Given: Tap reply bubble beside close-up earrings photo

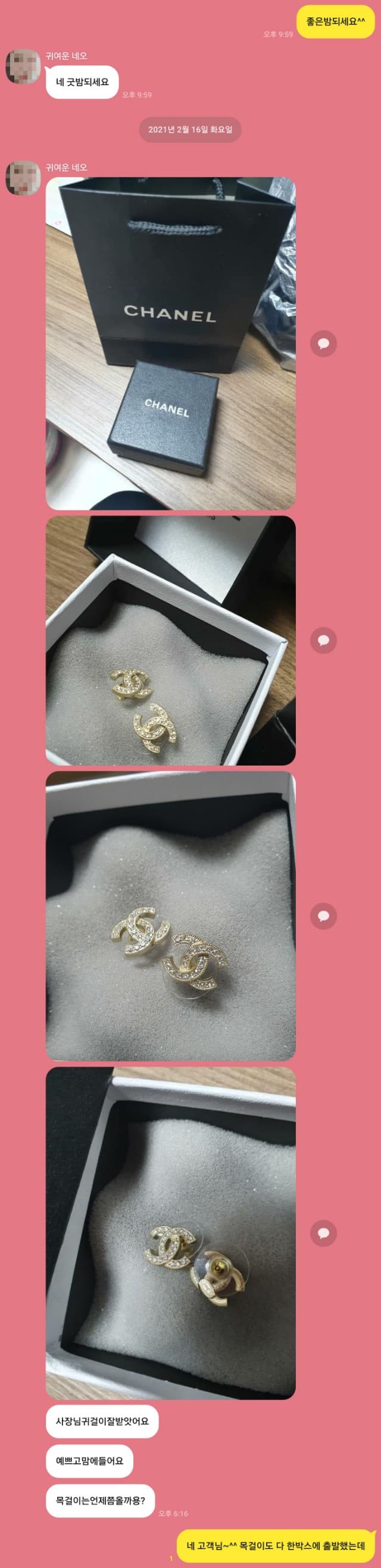Looking at the screenshot, I should point(324,916).
